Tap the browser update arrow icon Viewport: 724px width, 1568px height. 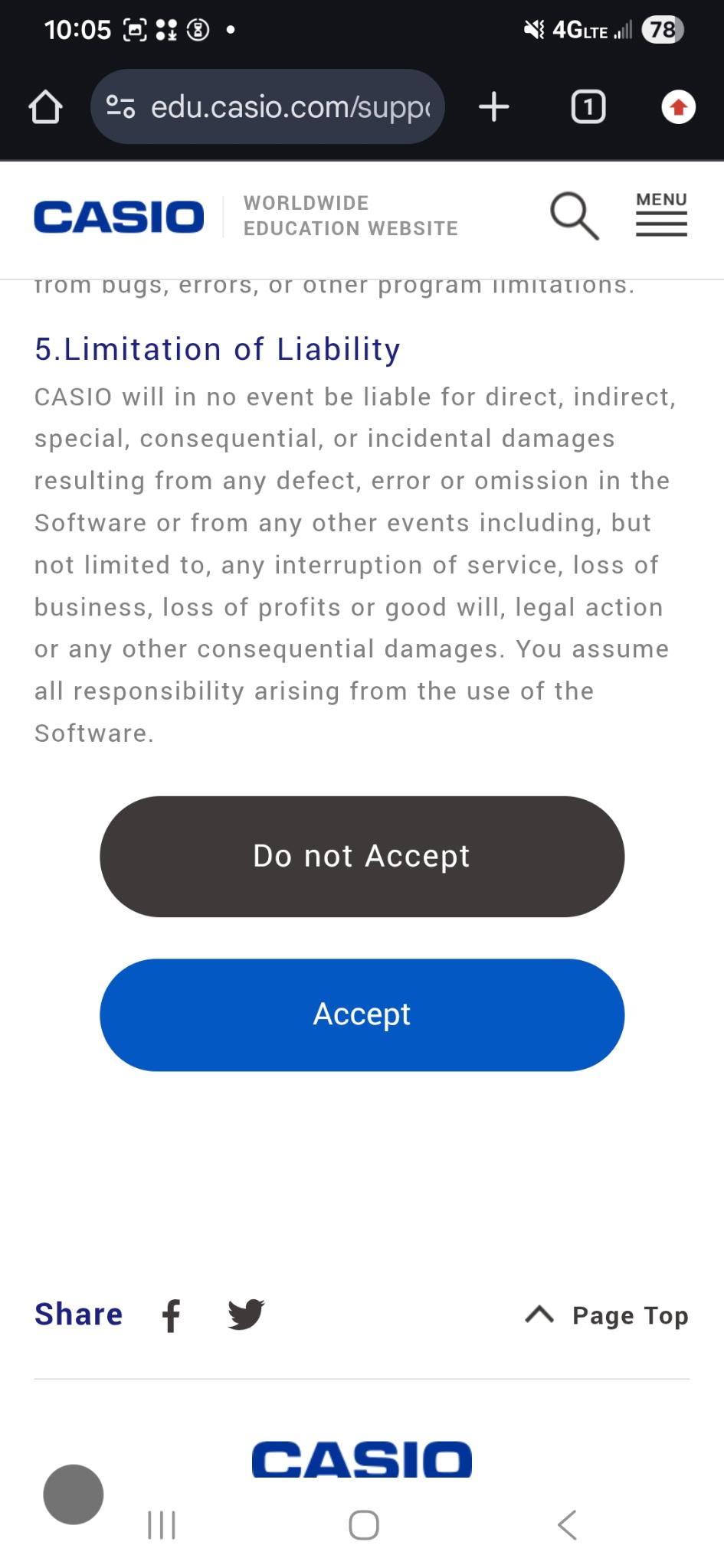678,107
